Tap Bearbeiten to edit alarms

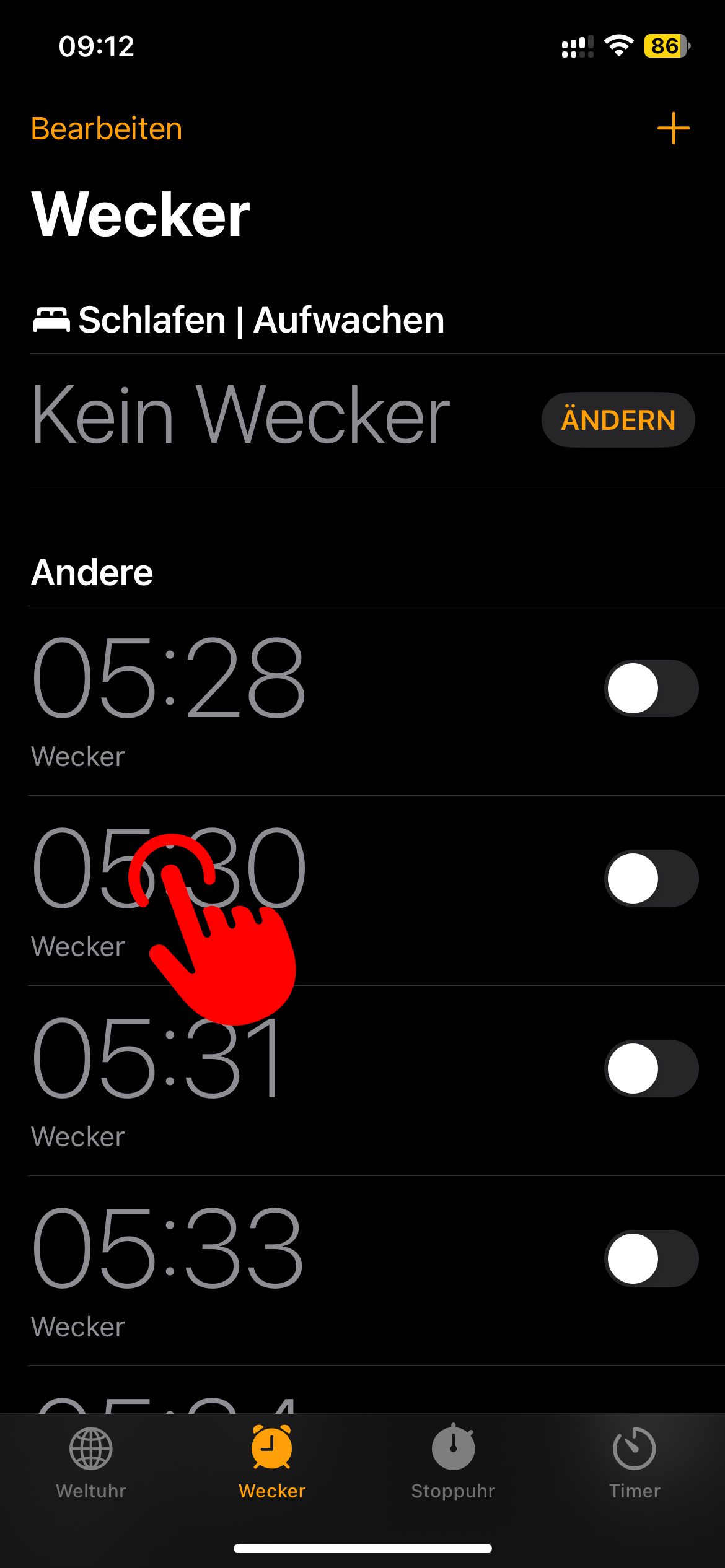pyautogui.click(x=107, y=129)
